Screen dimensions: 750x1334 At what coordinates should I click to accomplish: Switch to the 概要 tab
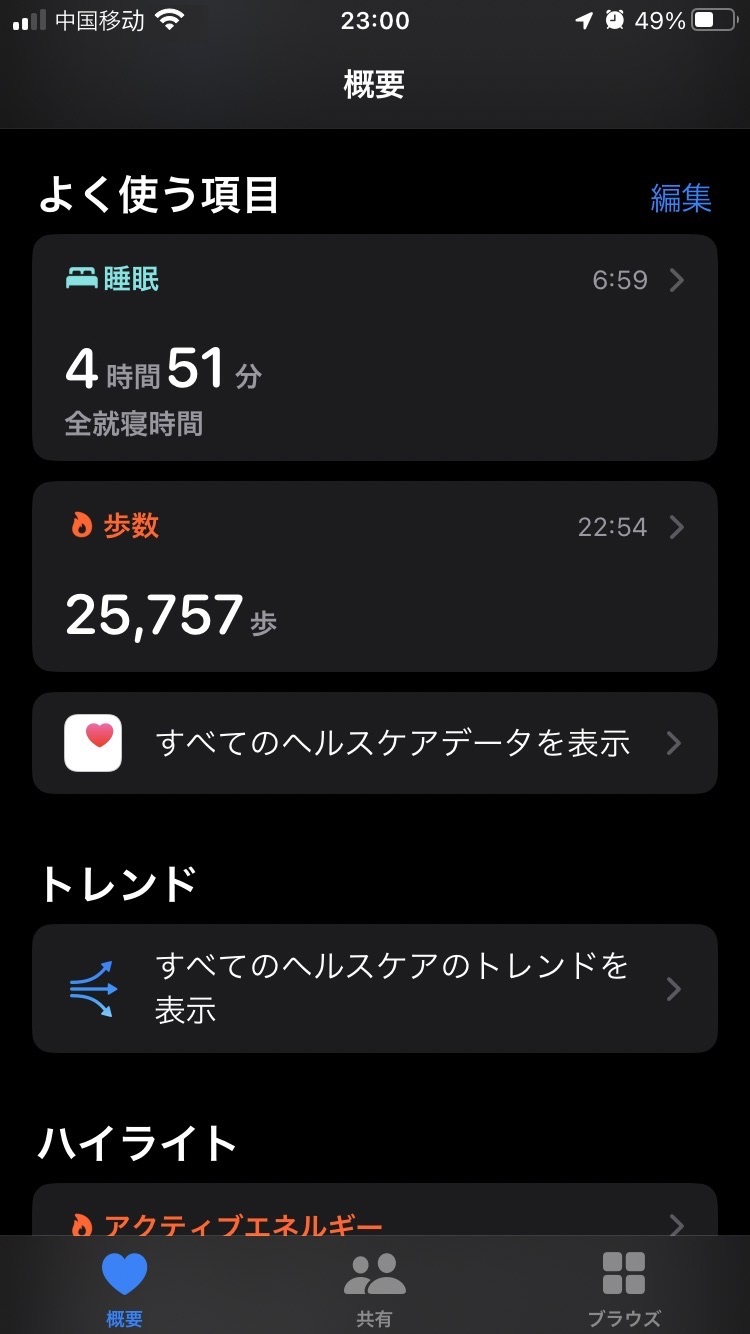tap(125, 1288)
